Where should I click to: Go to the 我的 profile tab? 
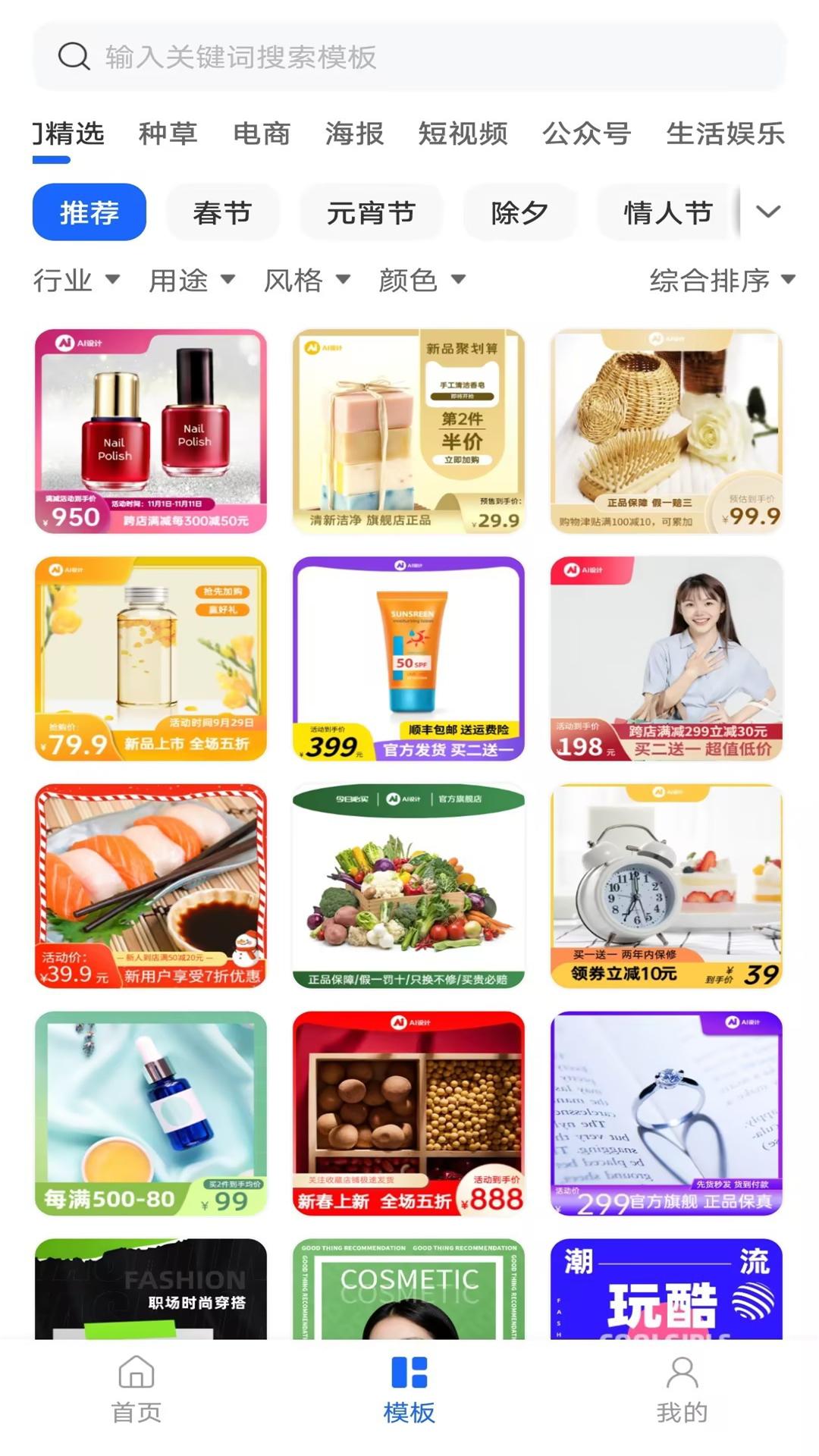click(682, 1389)
